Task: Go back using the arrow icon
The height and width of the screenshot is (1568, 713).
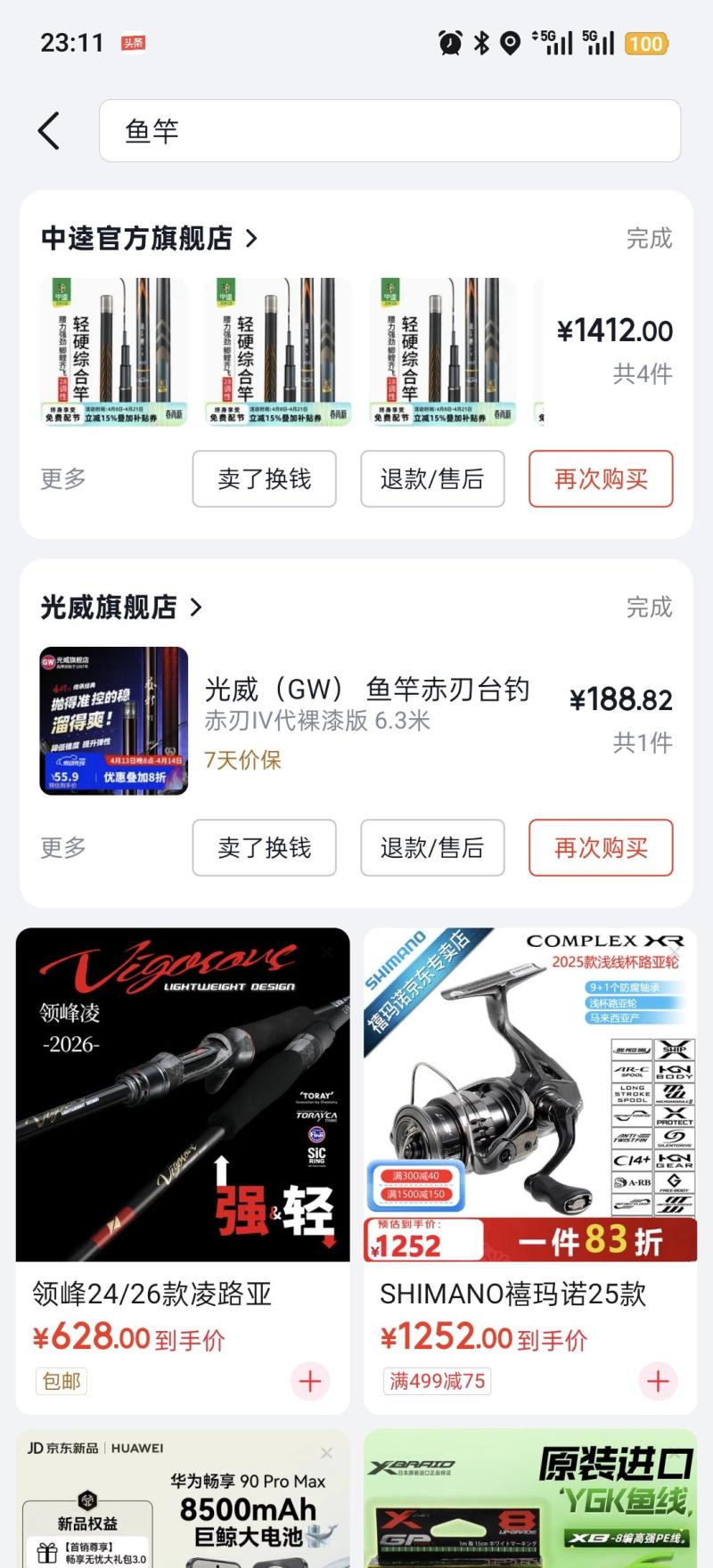Action: coord(50,131)
